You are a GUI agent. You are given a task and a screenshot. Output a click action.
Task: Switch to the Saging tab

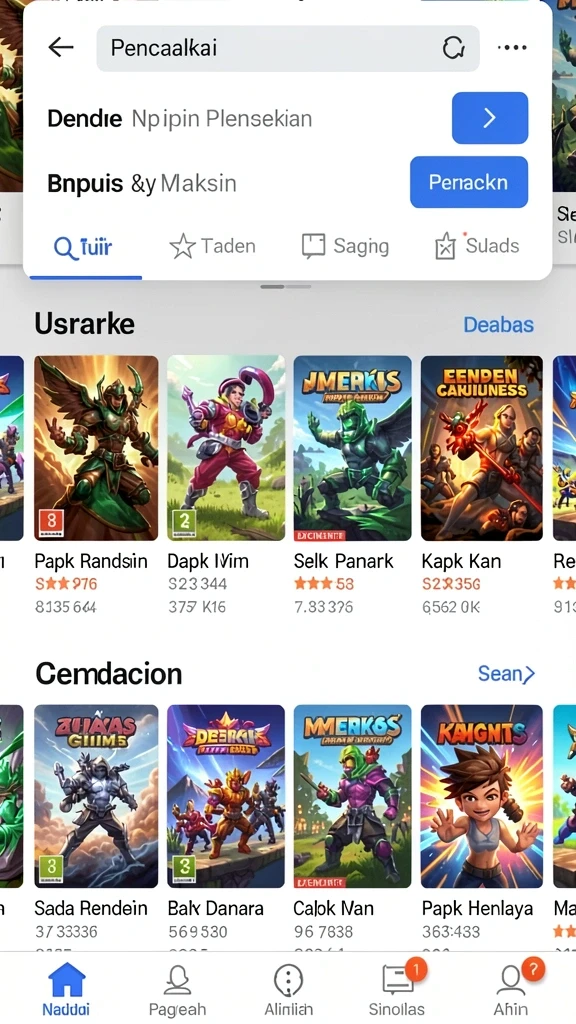(x=345, y=246)
